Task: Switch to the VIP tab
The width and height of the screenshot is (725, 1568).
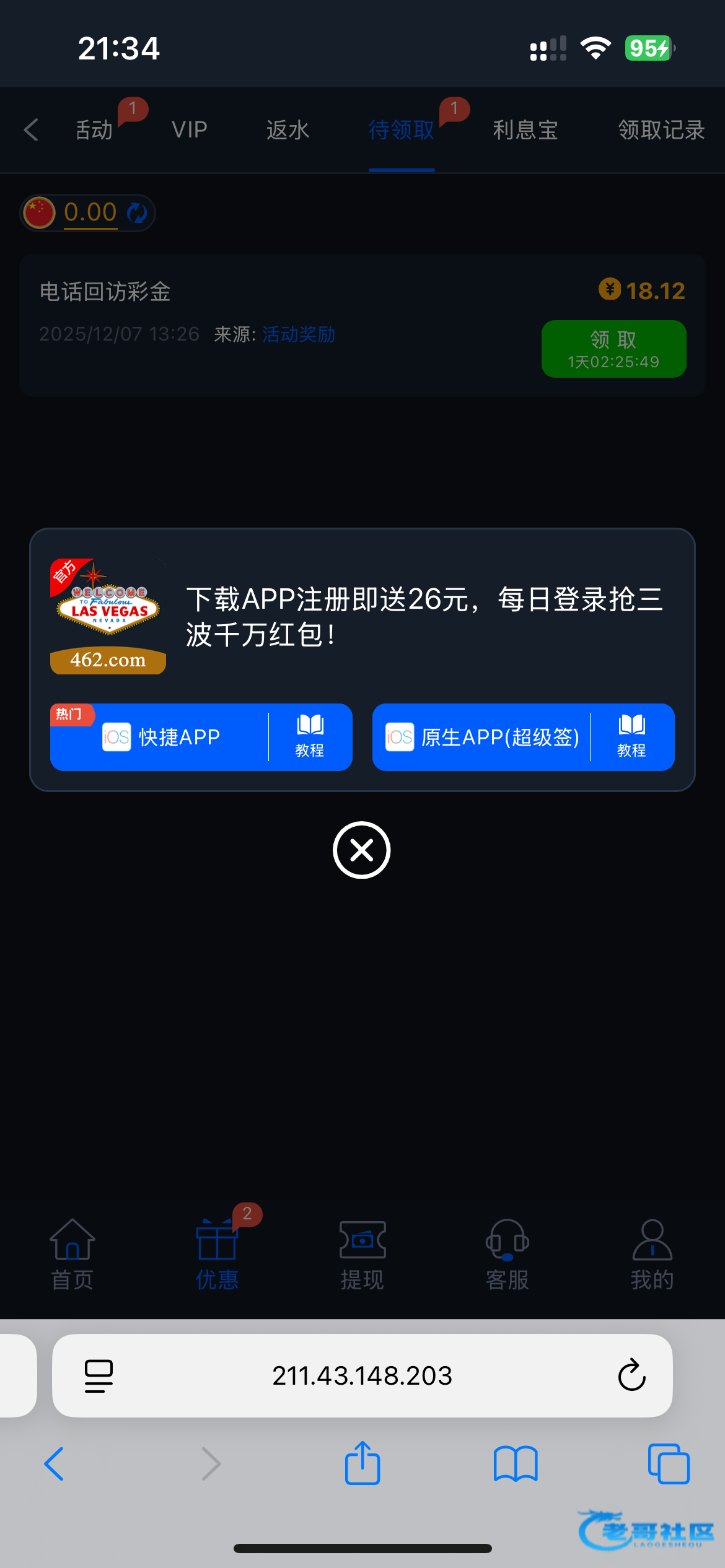Action: pos(189,130)
